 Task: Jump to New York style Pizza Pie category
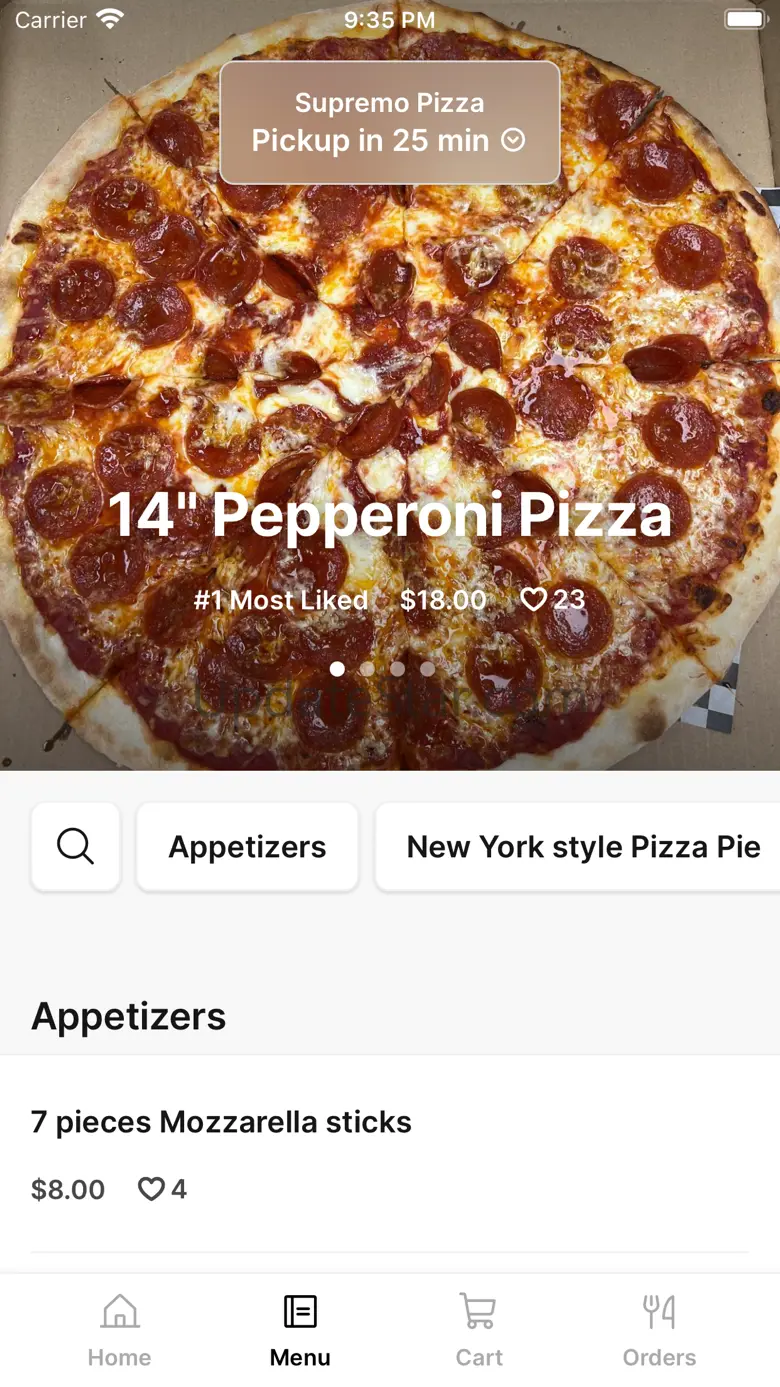582,847
